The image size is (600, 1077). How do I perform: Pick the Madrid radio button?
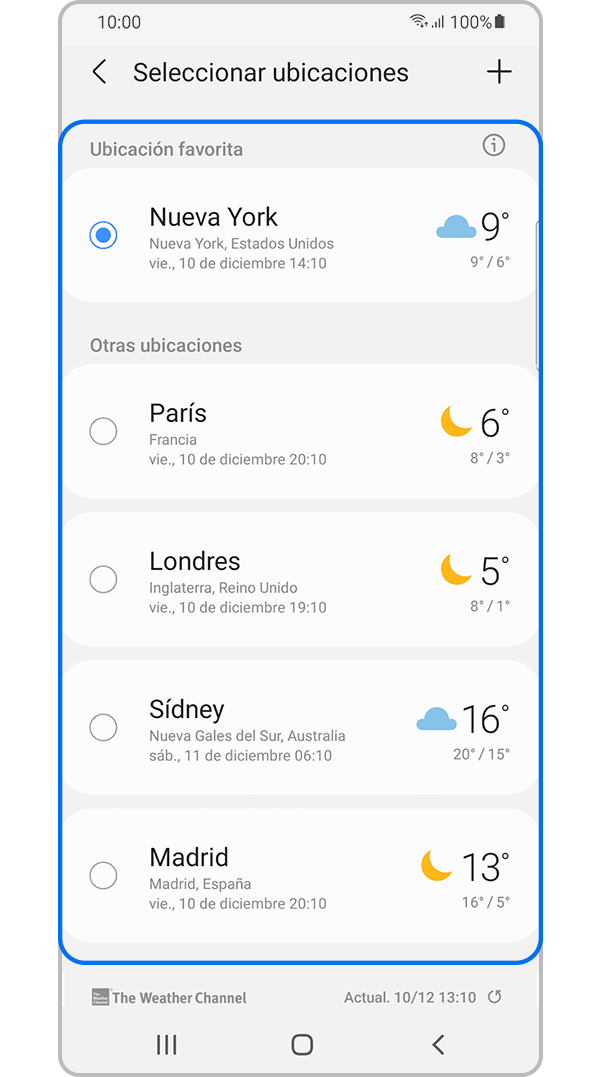[103, 875]
